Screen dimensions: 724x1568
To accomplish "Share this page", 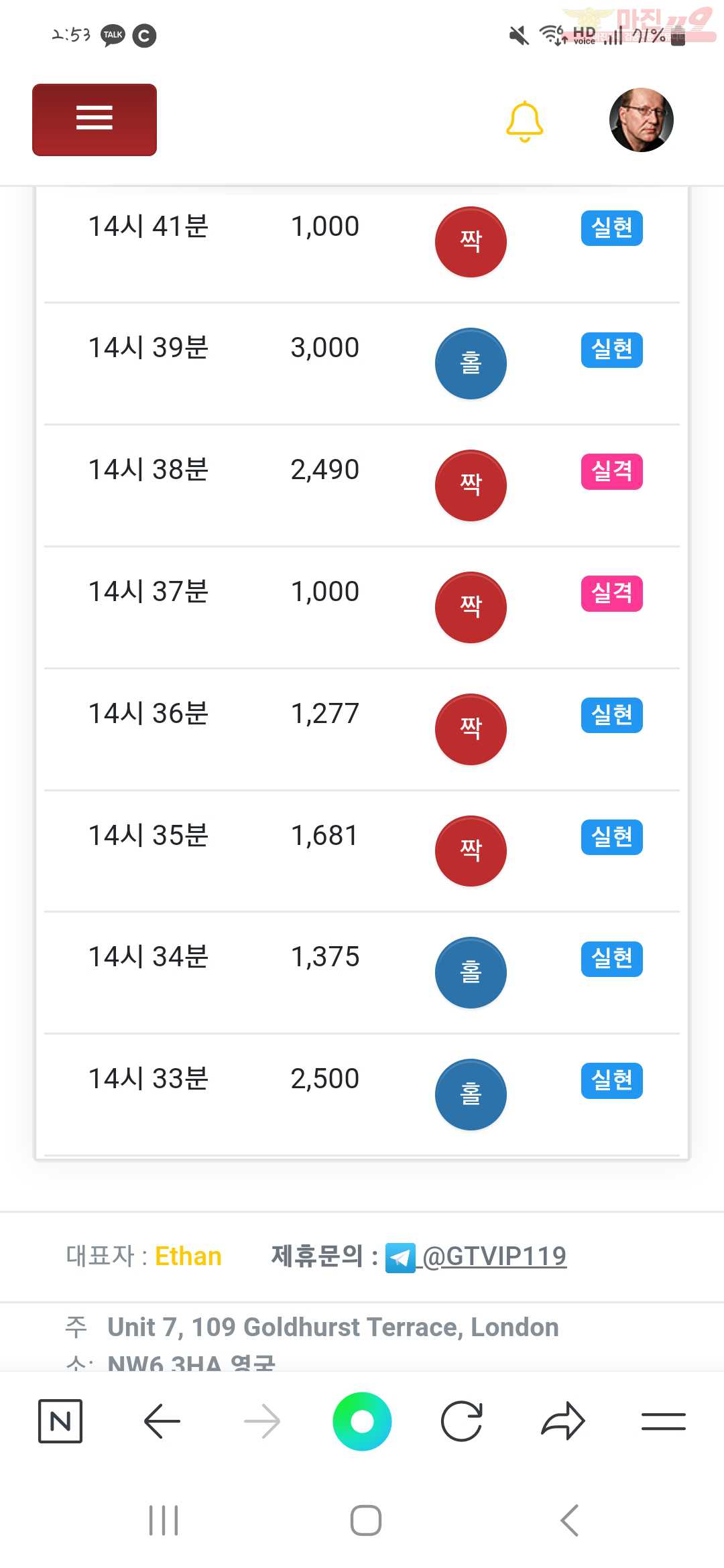I will click(563, 1421).
